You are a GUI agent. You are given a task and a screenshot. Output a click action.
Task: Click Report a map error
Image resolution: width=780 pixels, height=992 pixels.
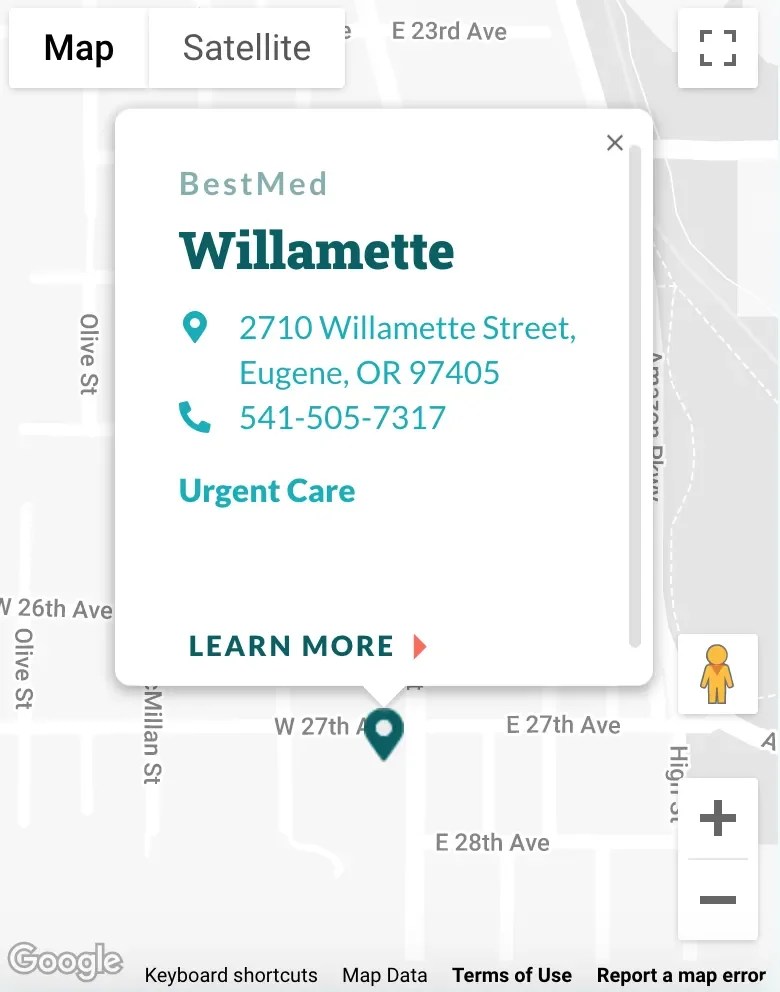(680, 975)
